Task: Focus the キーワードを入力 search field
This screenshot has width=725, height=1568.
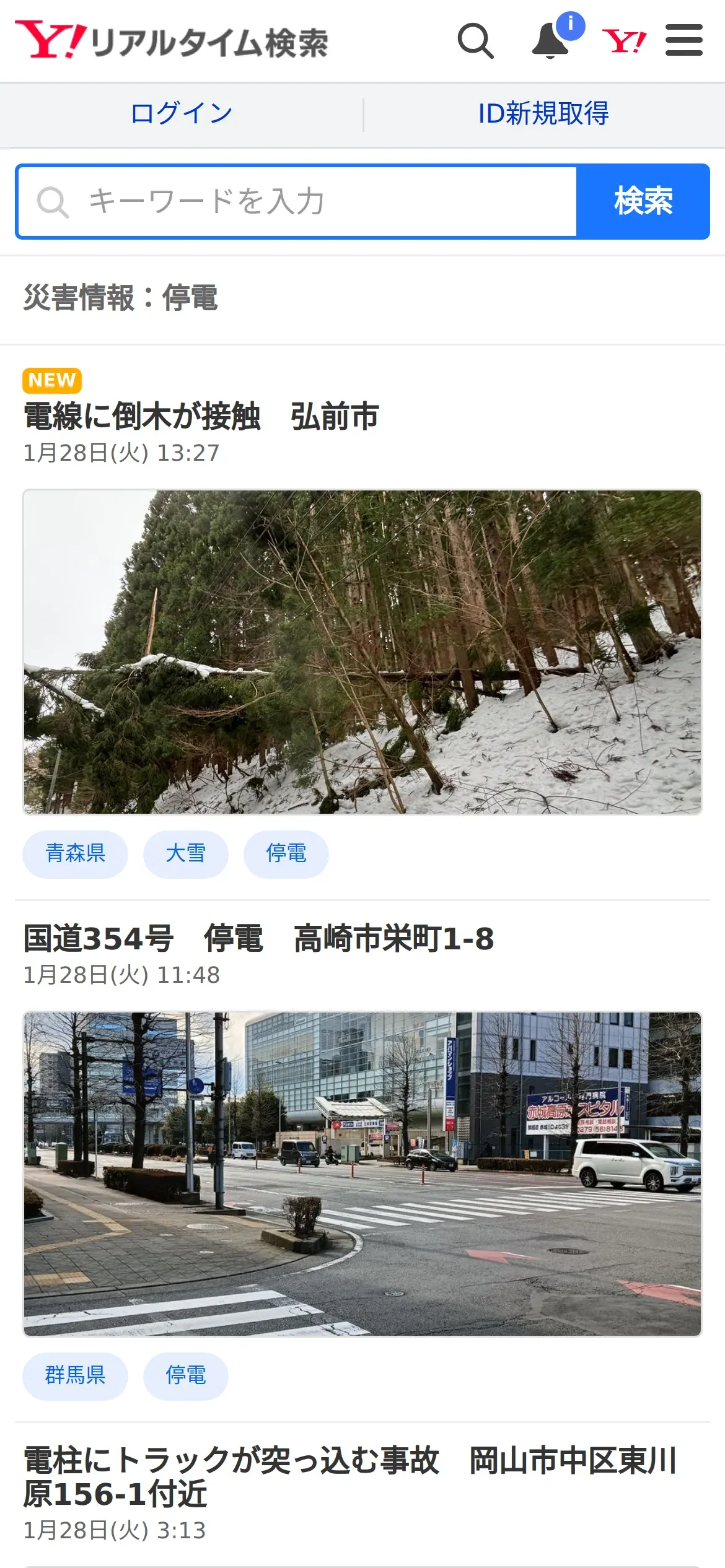Action: 297,201
